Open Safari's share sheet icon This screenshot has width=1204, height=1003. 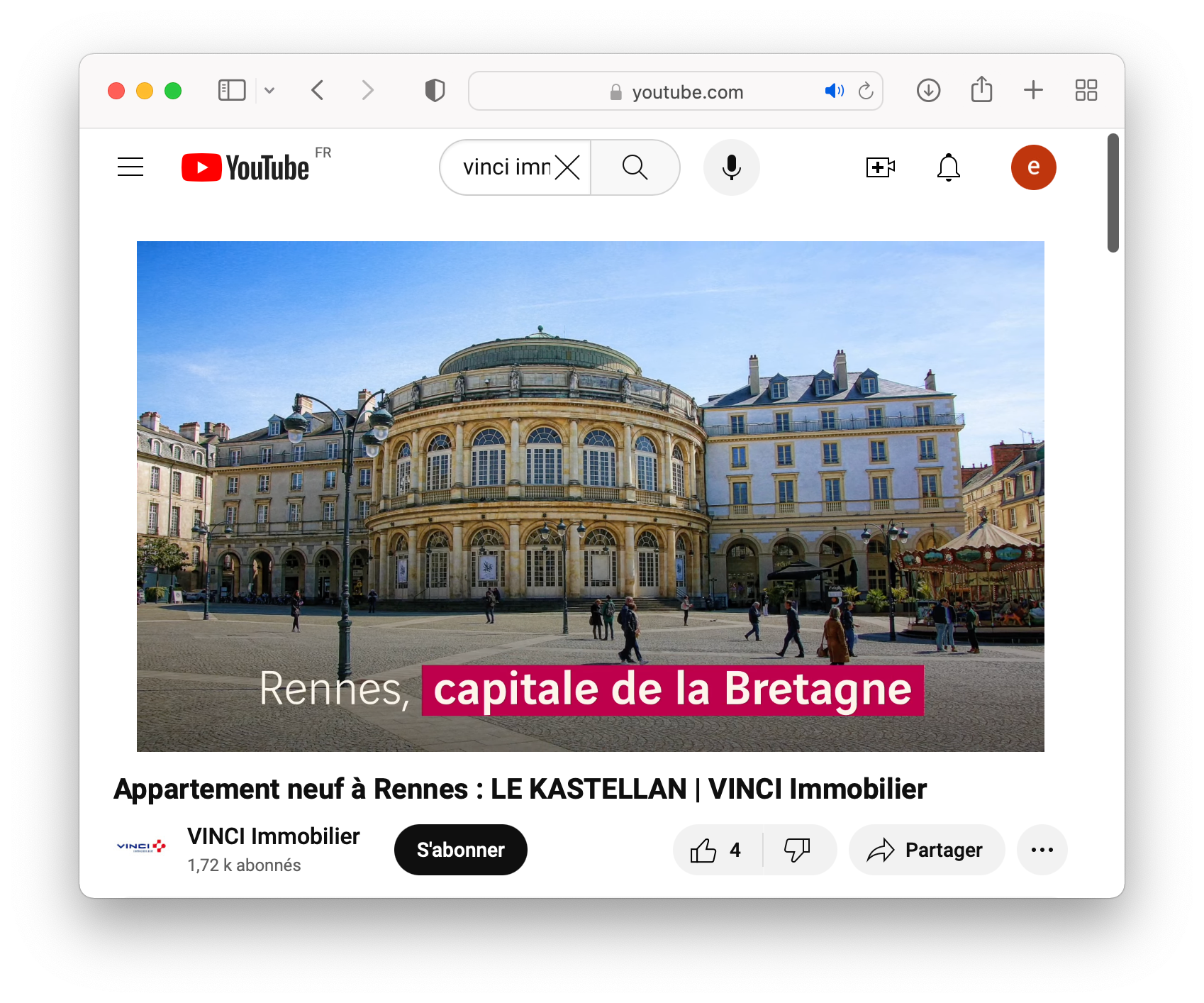(x=981, y=90)
